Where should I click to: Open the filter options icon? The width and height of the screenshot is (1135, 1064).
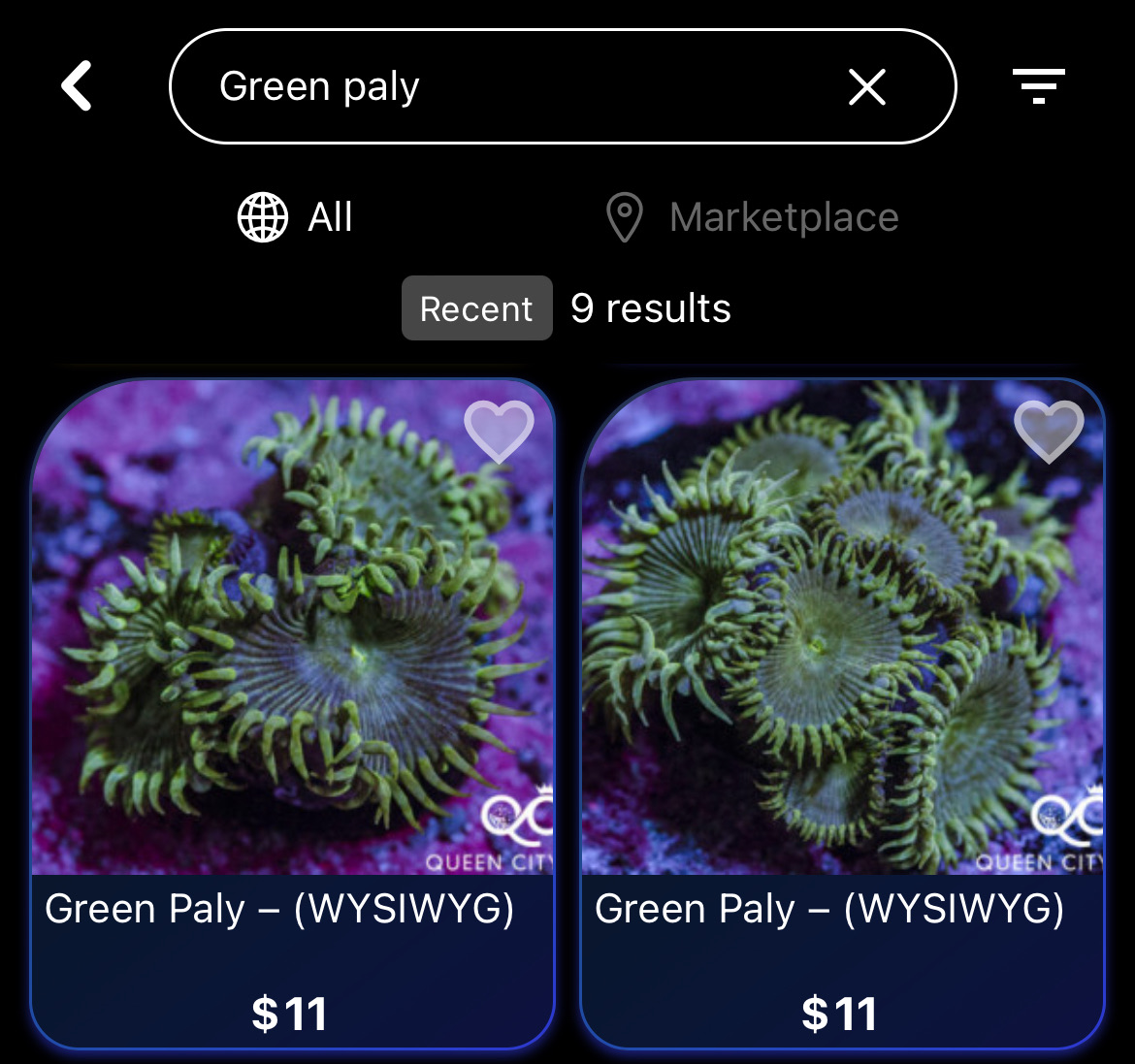[1038, 86]
